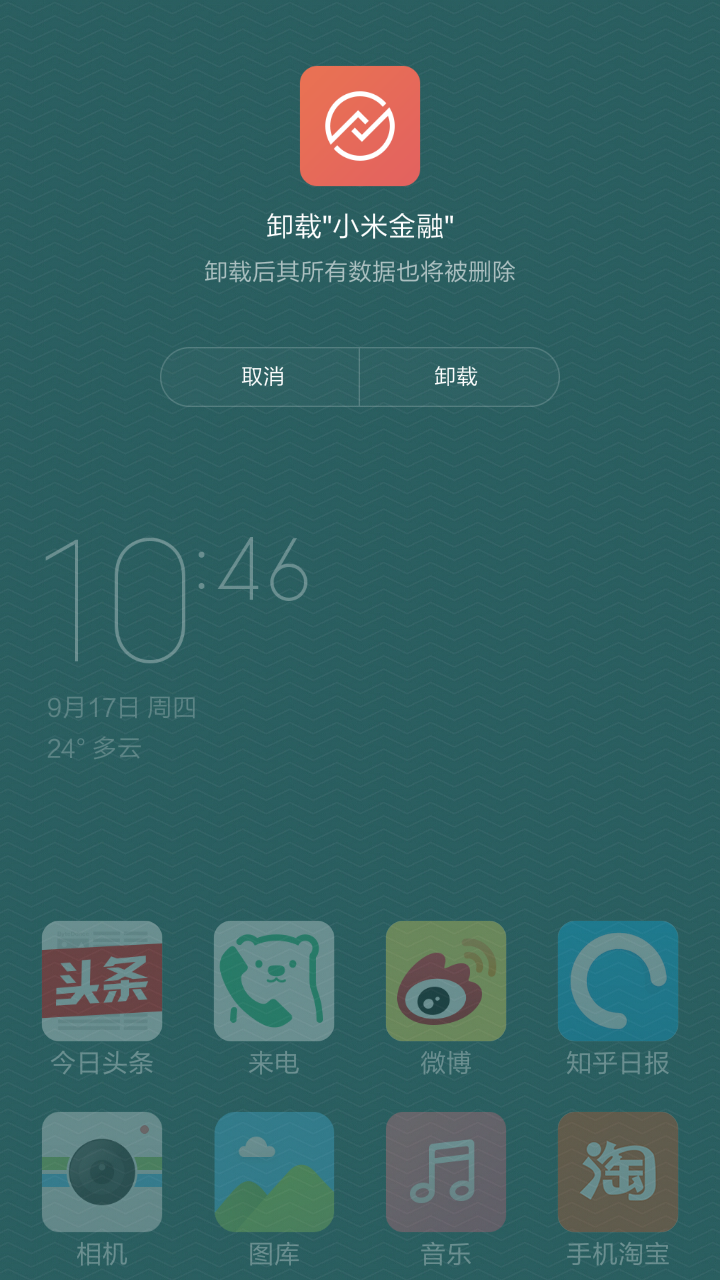This screenshot has width=720, height=1280.
Task: Confirm uninstall with the 卸载 button
Action: click(x=457, y=377)
